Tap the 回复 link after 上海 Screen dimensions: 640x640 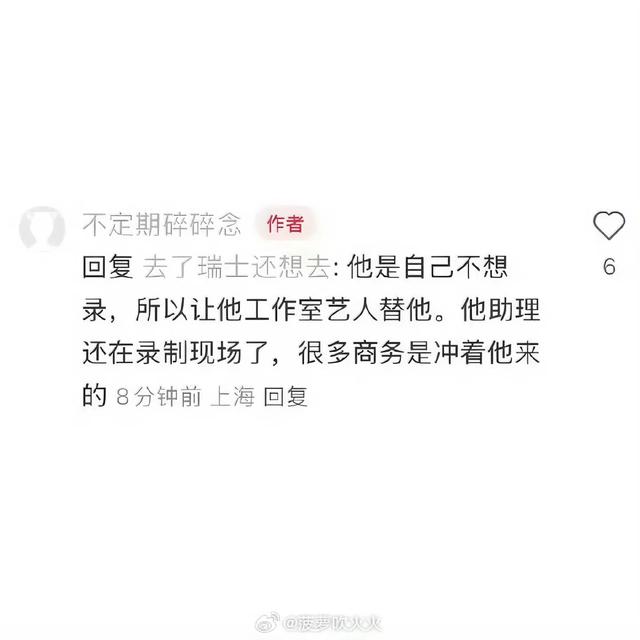click(285, 397)
